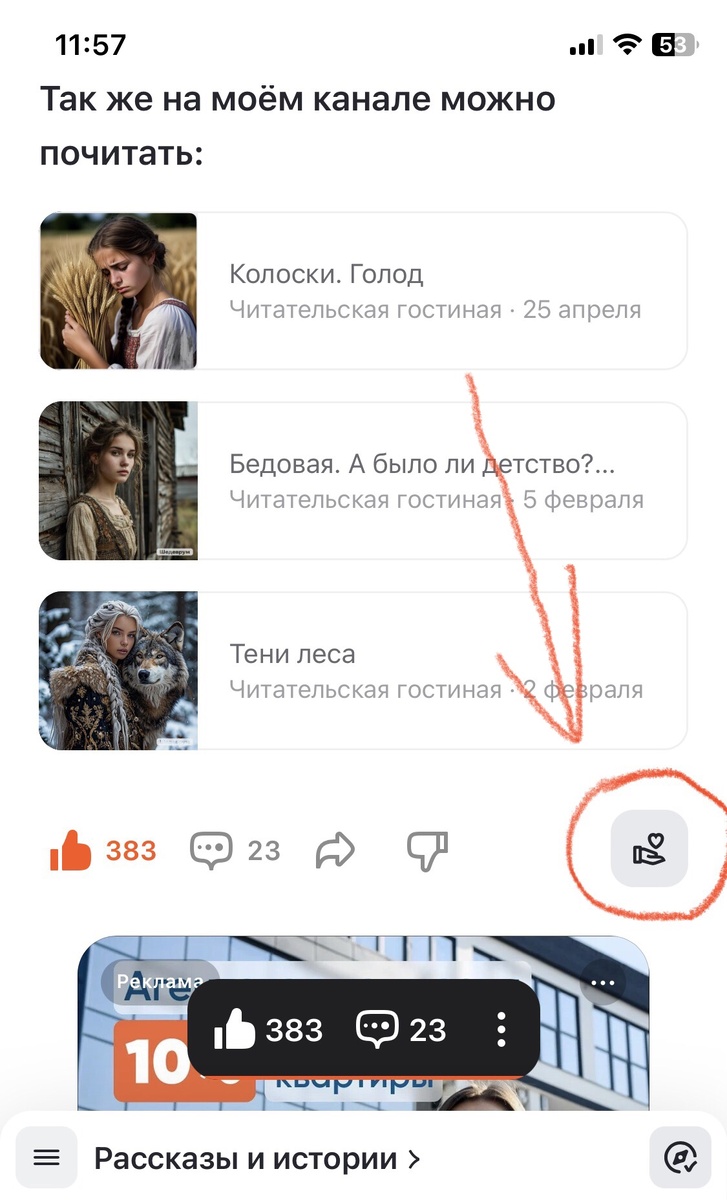This screenshot has width=727, height=1200.
Task: Open the article "Бедовая. А было ли детство?"
Action: [363, 481]
